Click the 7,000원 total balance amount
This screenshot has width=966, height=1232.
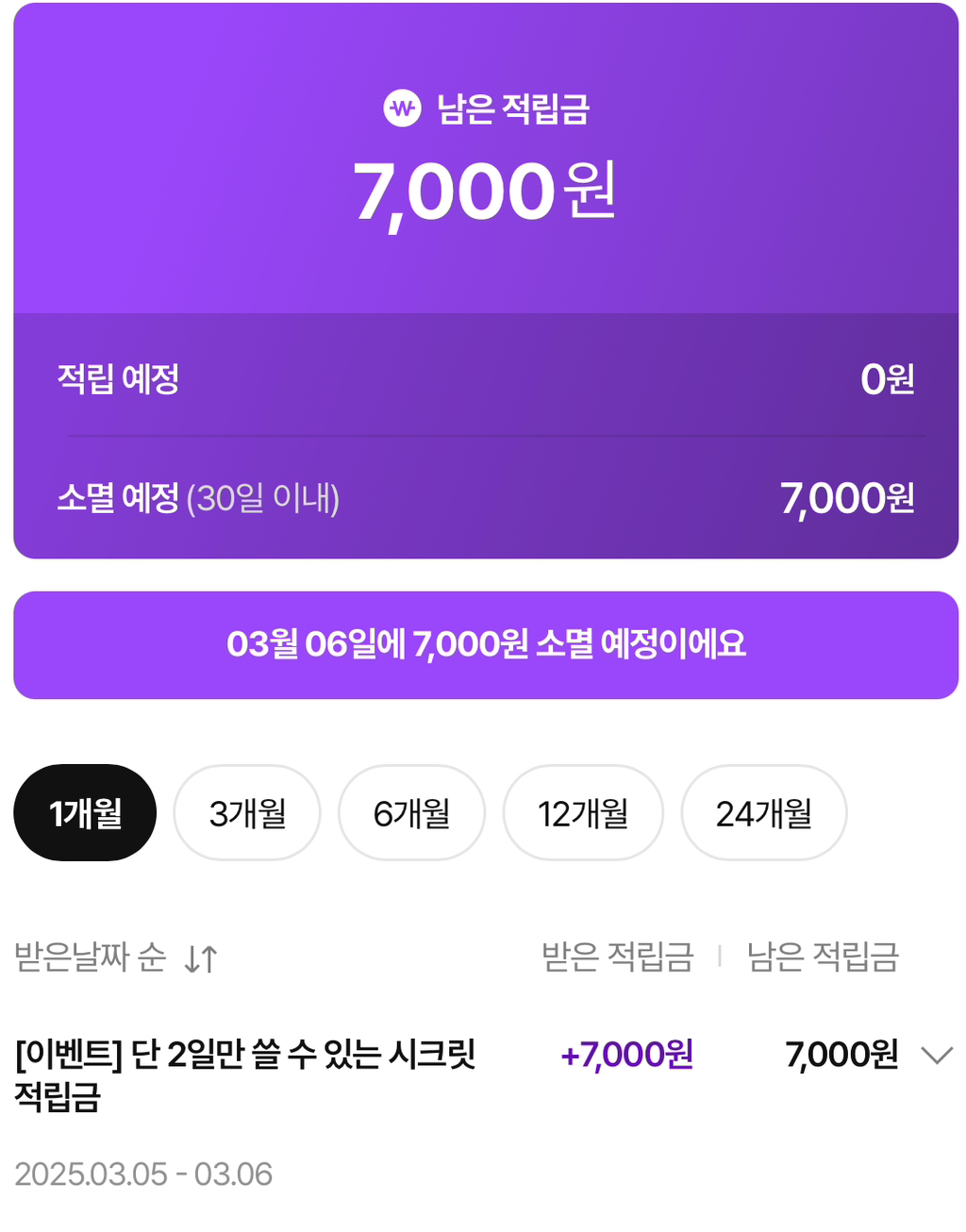pyautogui.click(x=483, y=192)
